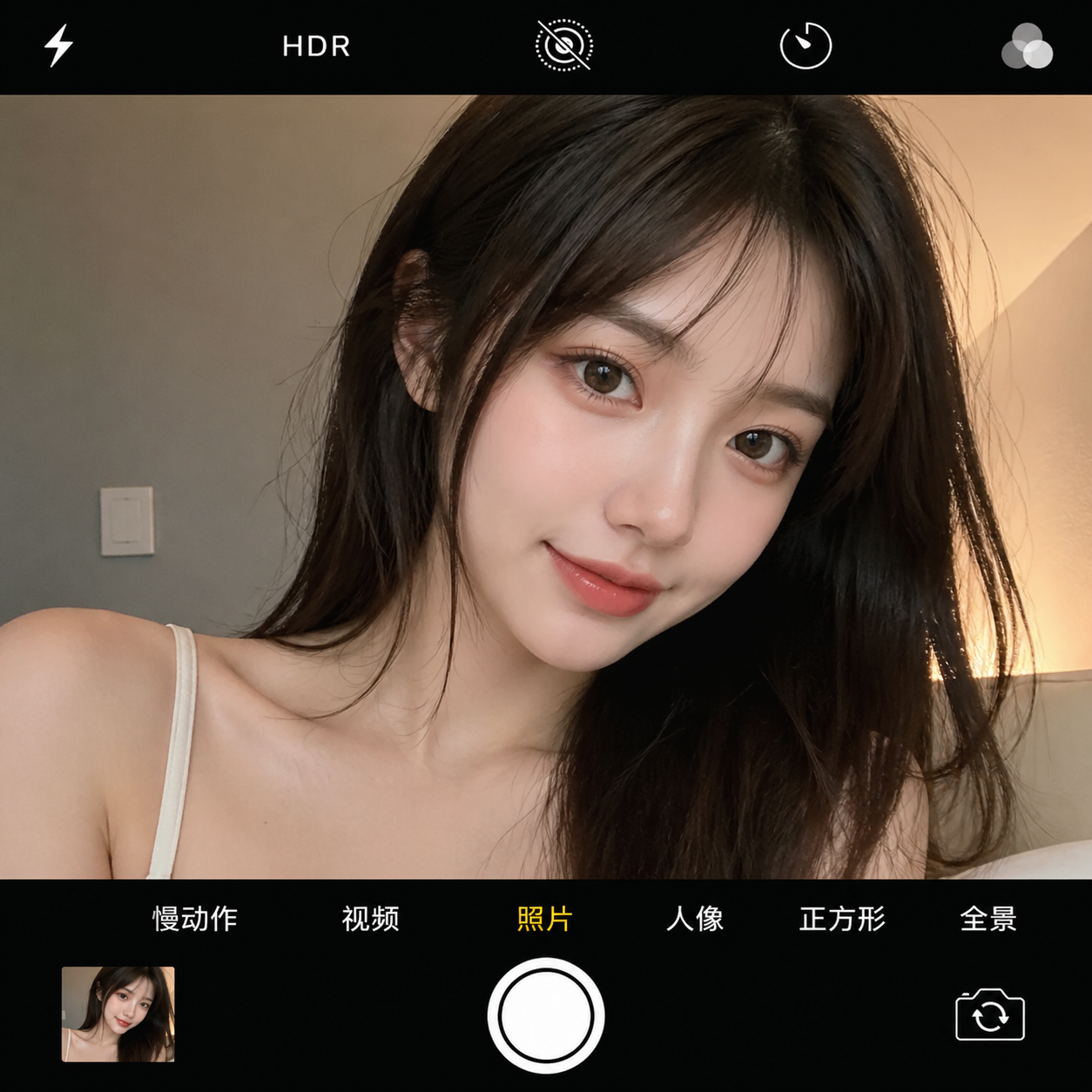This screenshot has height=1092, width=1092.
Task: Open the self-timer options
Action: point(806,46)
